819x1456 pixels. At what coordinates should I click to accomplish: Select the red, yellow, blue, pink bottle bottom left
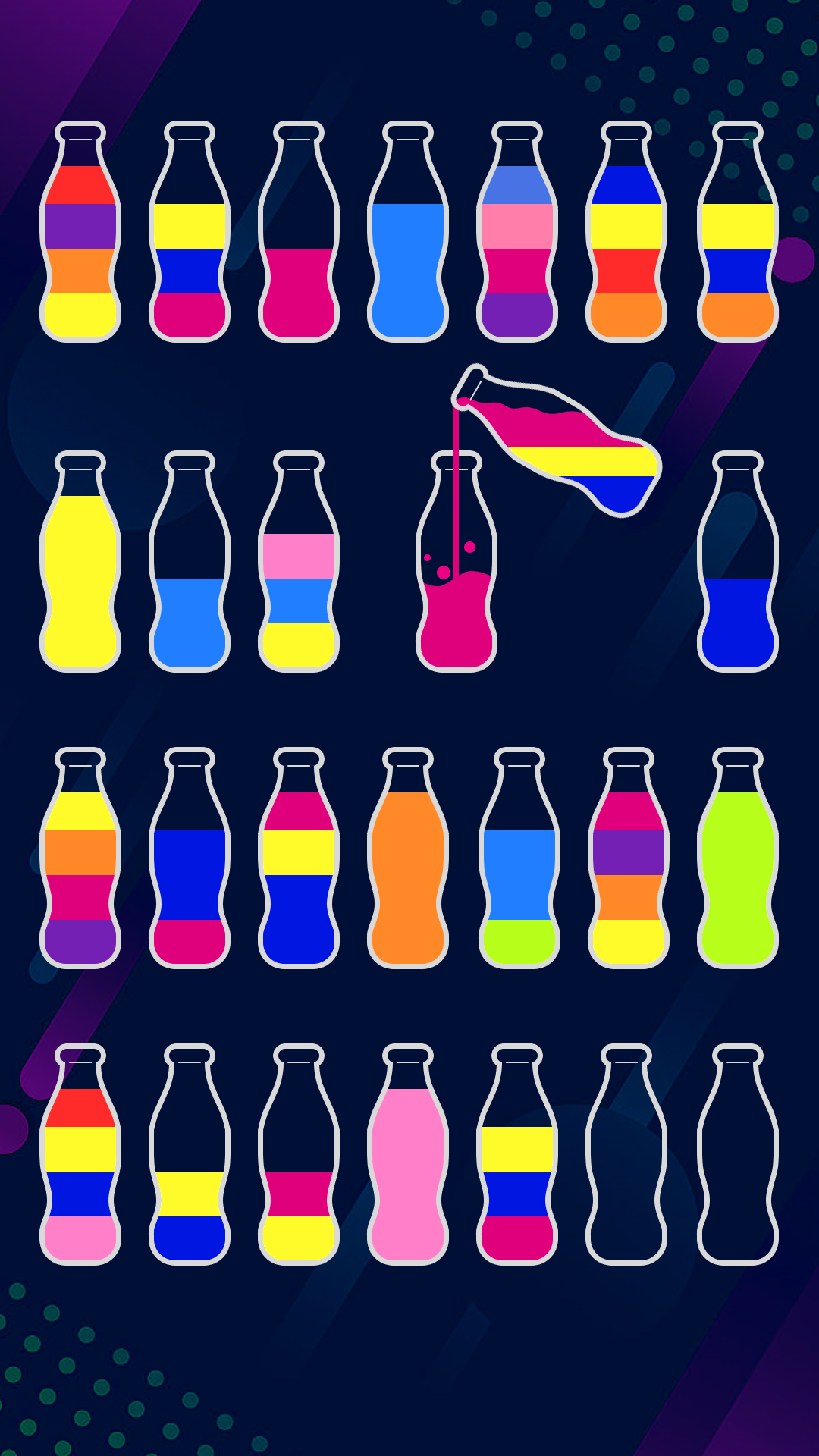(80, 1153)
